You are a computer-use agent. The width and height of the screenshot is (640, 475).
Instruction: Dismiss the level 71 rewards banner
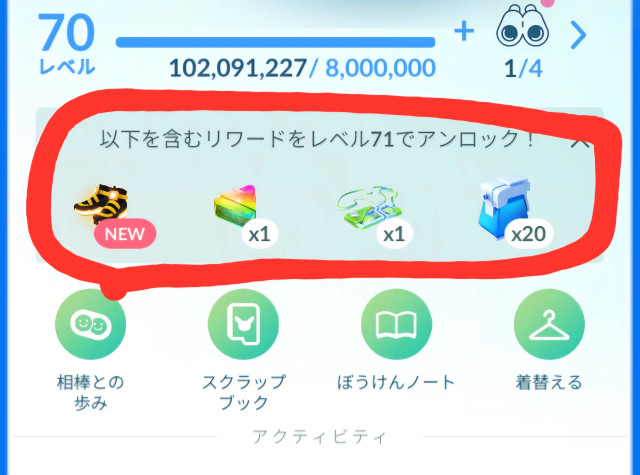[580, 141]
